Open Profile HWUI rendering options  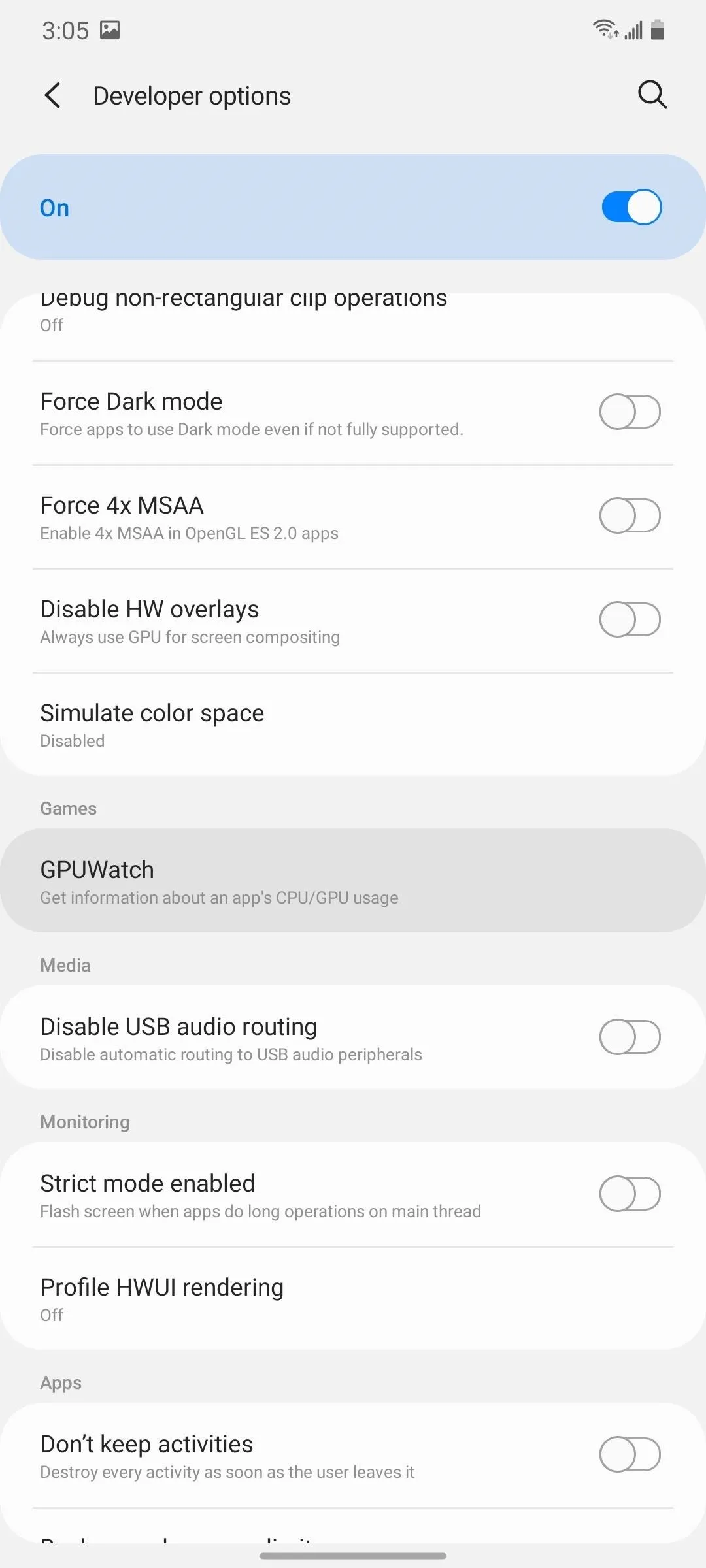click(x=353, y=1299)
